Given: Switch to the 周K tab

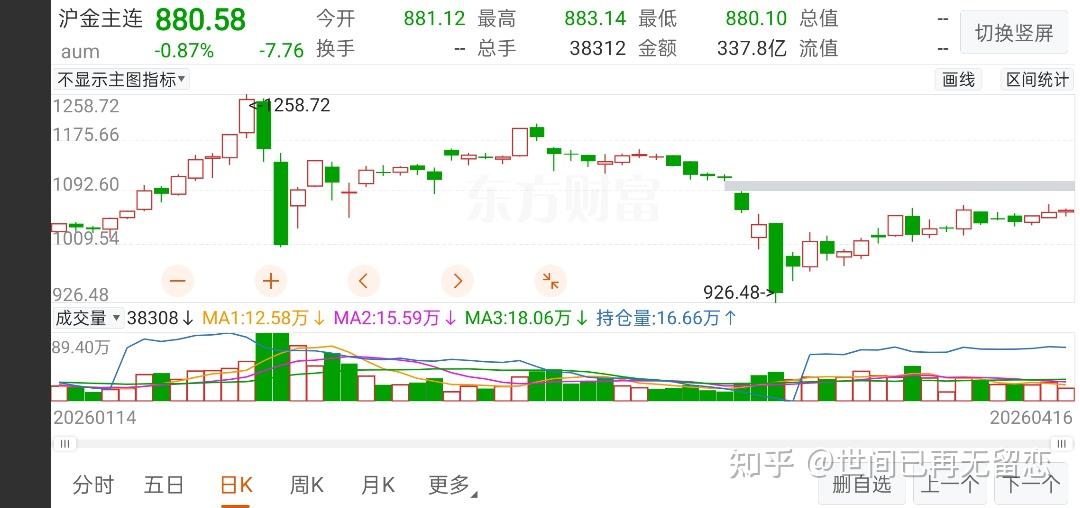Looking at the screenshot, I should (307, 485).
